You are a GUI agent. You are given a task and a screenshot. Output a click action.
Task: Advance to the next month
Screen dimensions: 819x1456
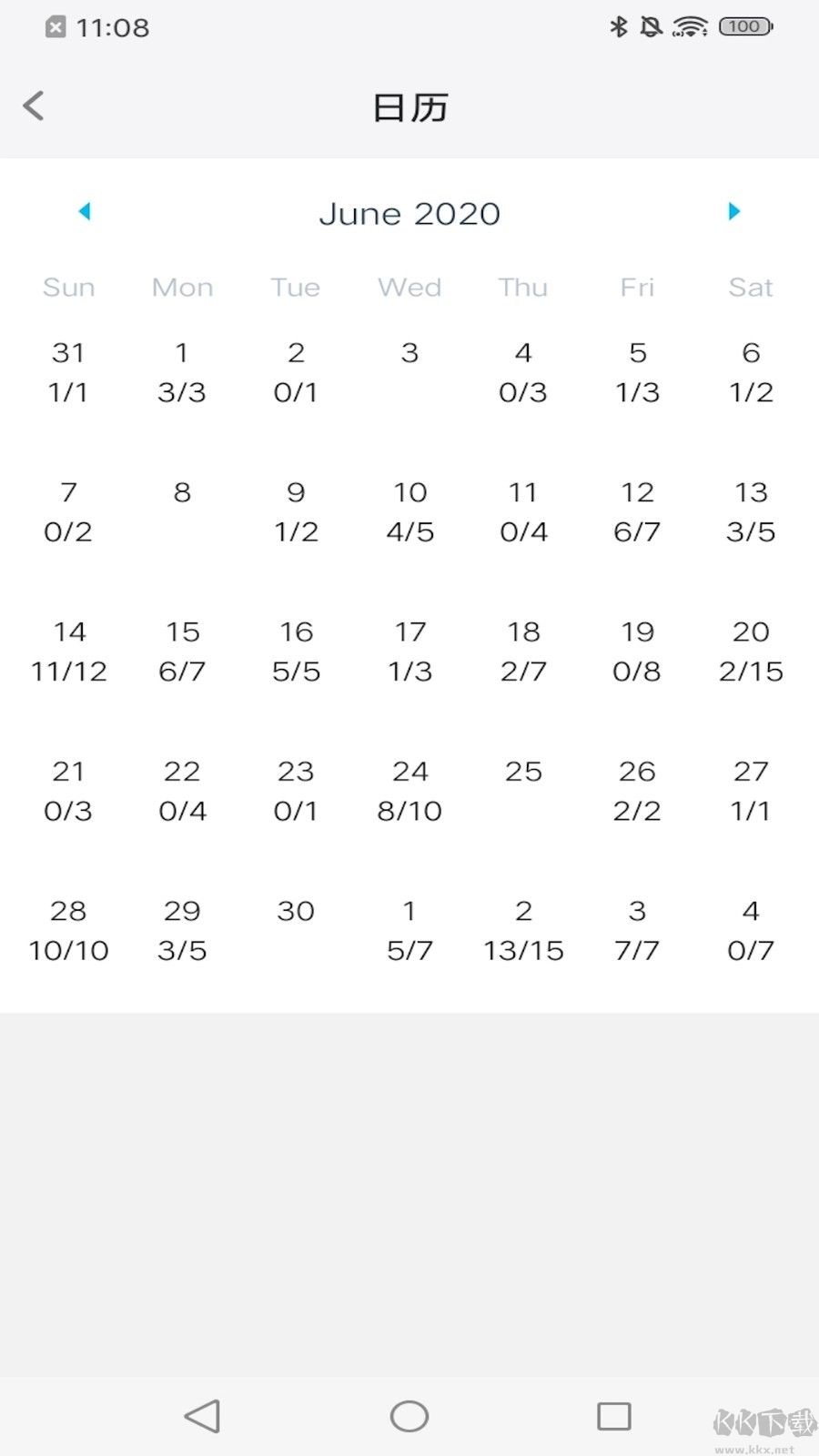pos(734,212)
